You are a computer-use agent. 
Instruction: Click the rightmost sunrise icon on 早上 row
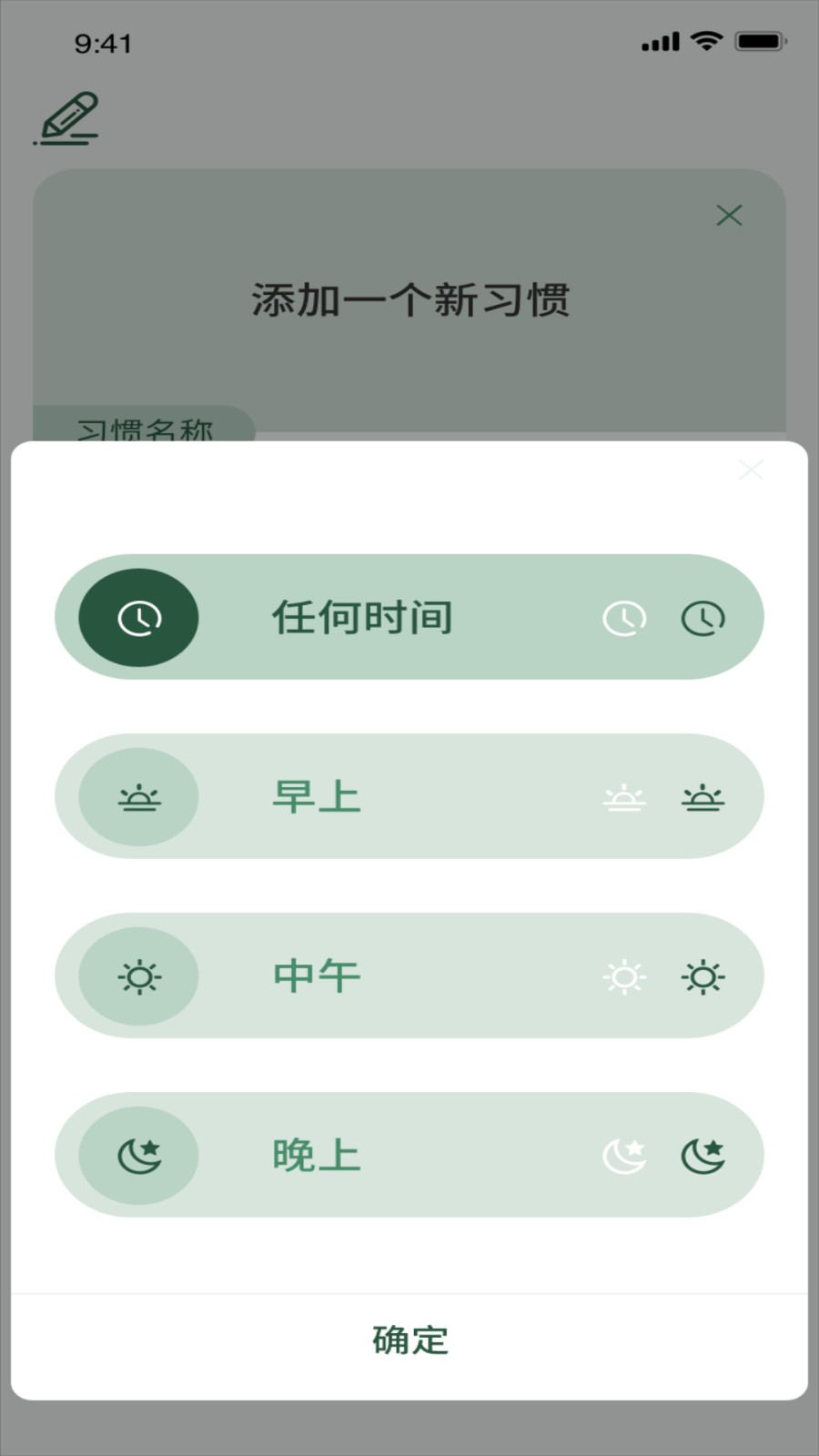pos(703,796)
